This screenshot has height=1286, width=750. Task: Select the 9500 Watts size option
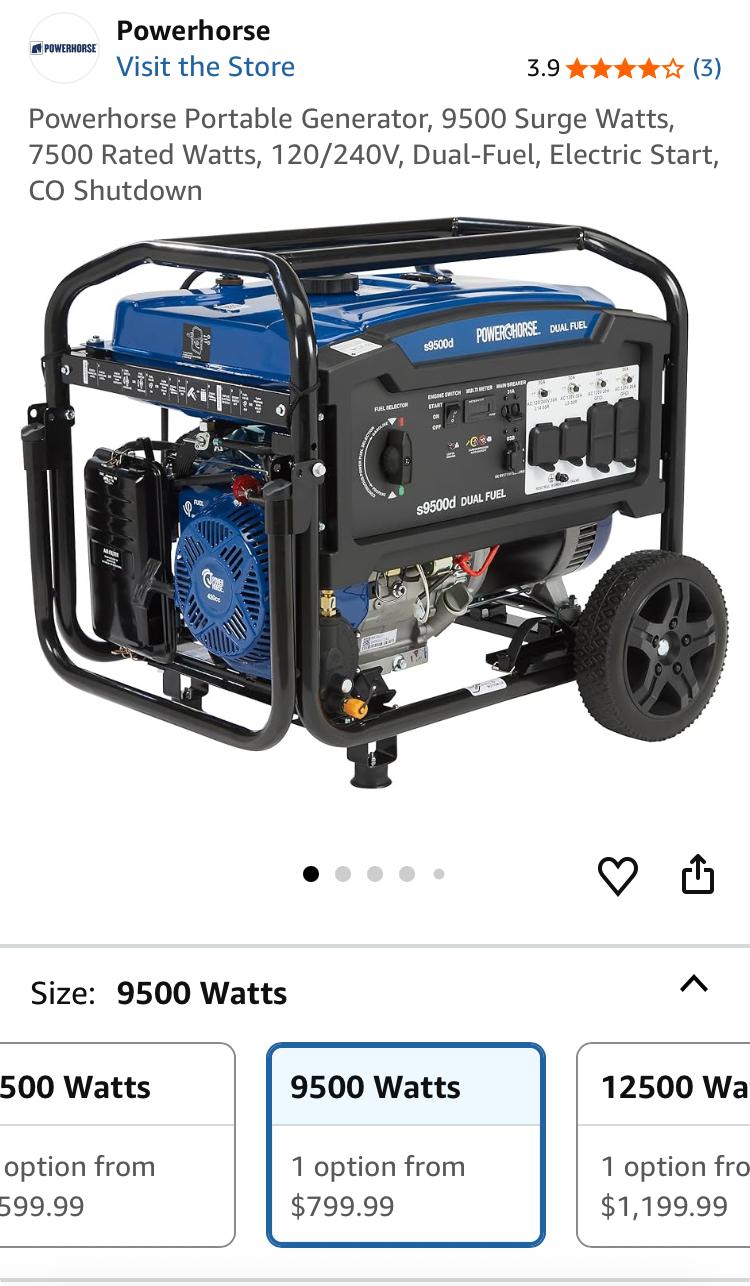[406, 1144]
